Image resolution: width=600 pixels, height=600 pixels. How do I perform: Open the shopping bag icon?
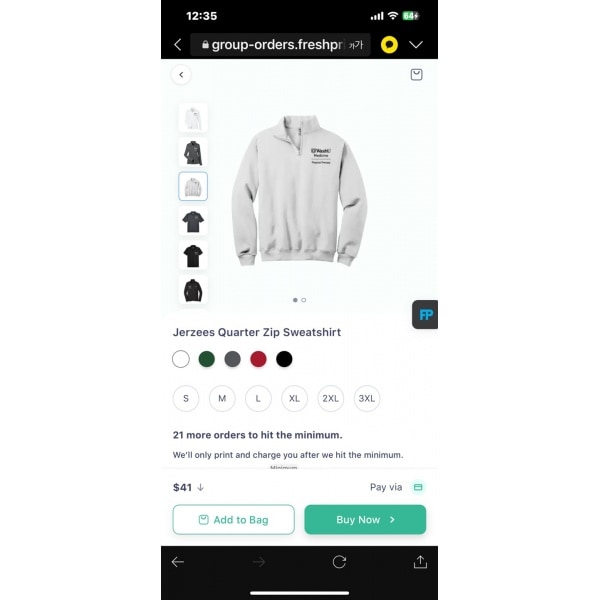416,75
